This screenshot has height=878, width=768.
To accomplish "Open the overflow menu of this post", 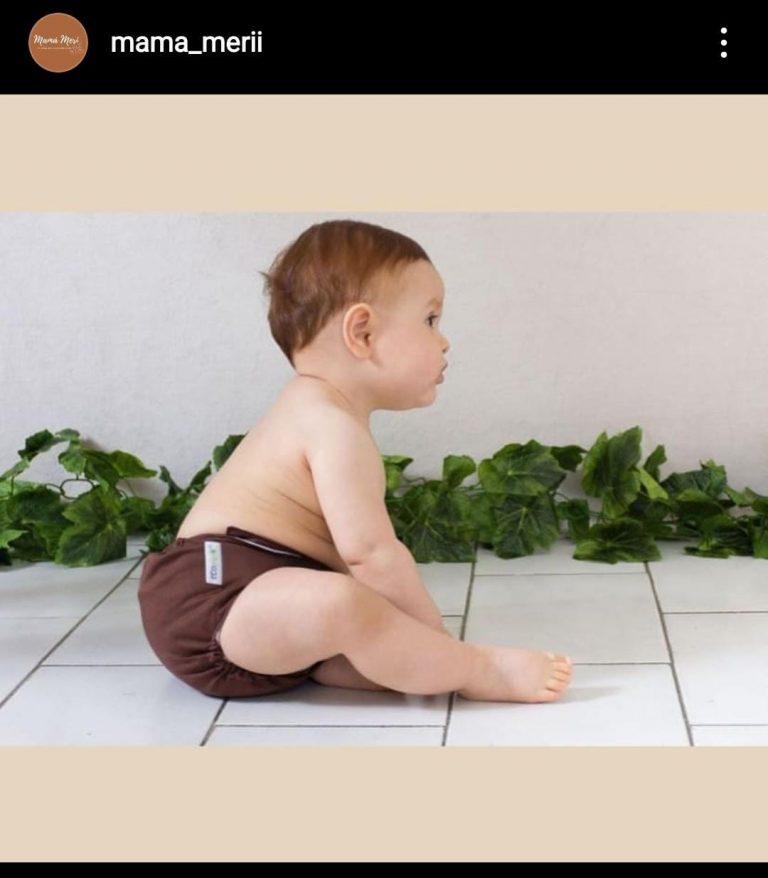I will (x=723, y=43).
